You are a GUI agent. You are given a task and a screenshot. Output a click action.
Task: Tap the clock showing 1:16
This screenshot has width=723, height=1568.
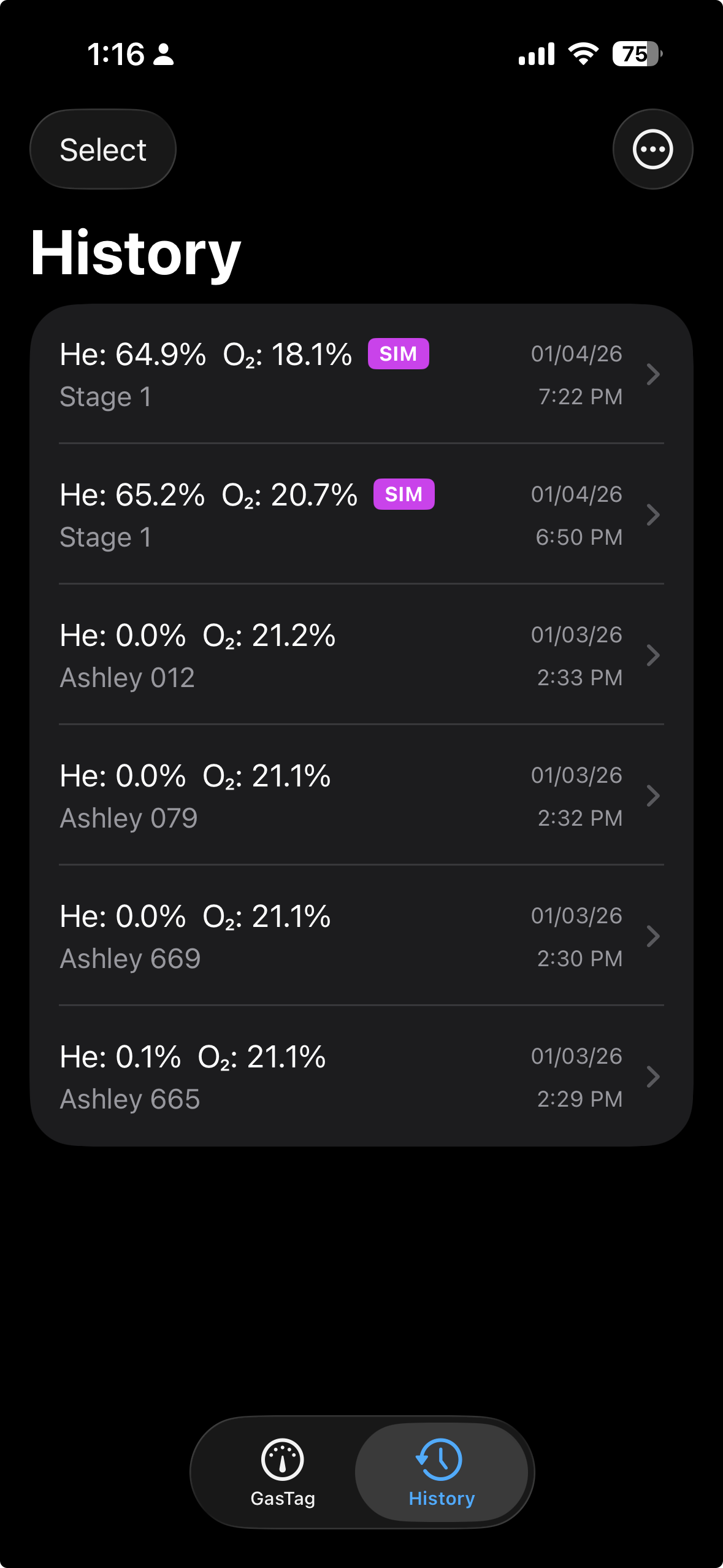point(117,54)
